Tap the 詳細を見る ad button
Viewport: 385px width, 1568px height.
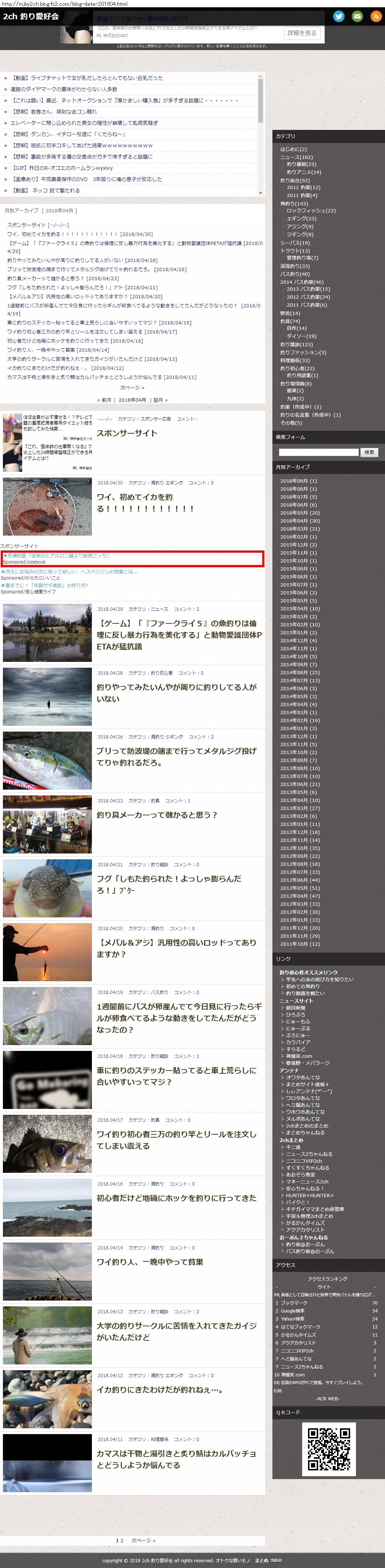click(x=301, y=33)
